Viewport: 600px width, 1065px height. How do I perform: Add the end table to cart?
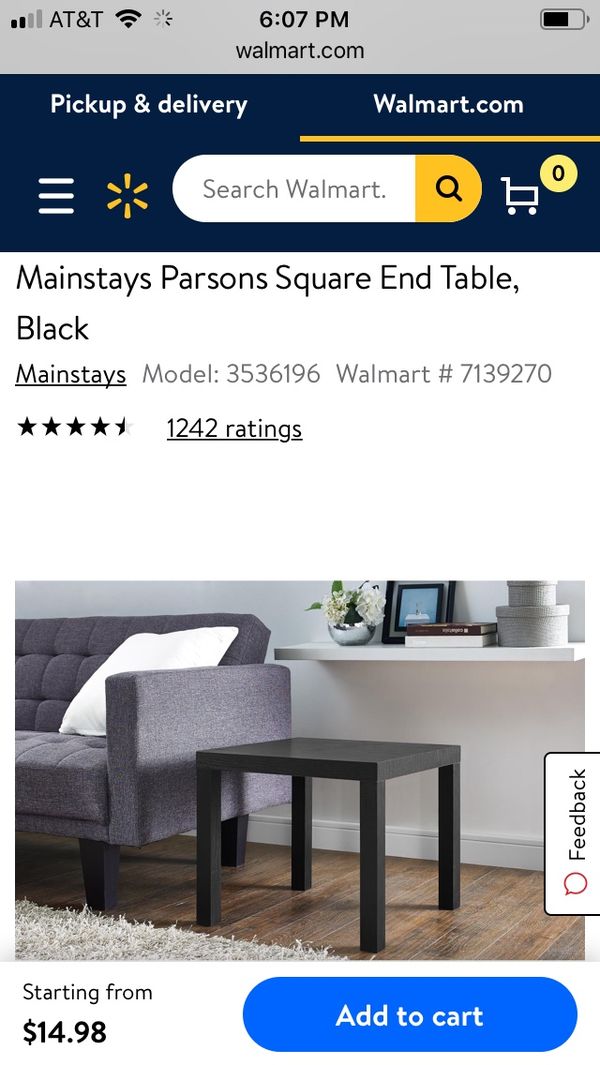click(410, 1015)
